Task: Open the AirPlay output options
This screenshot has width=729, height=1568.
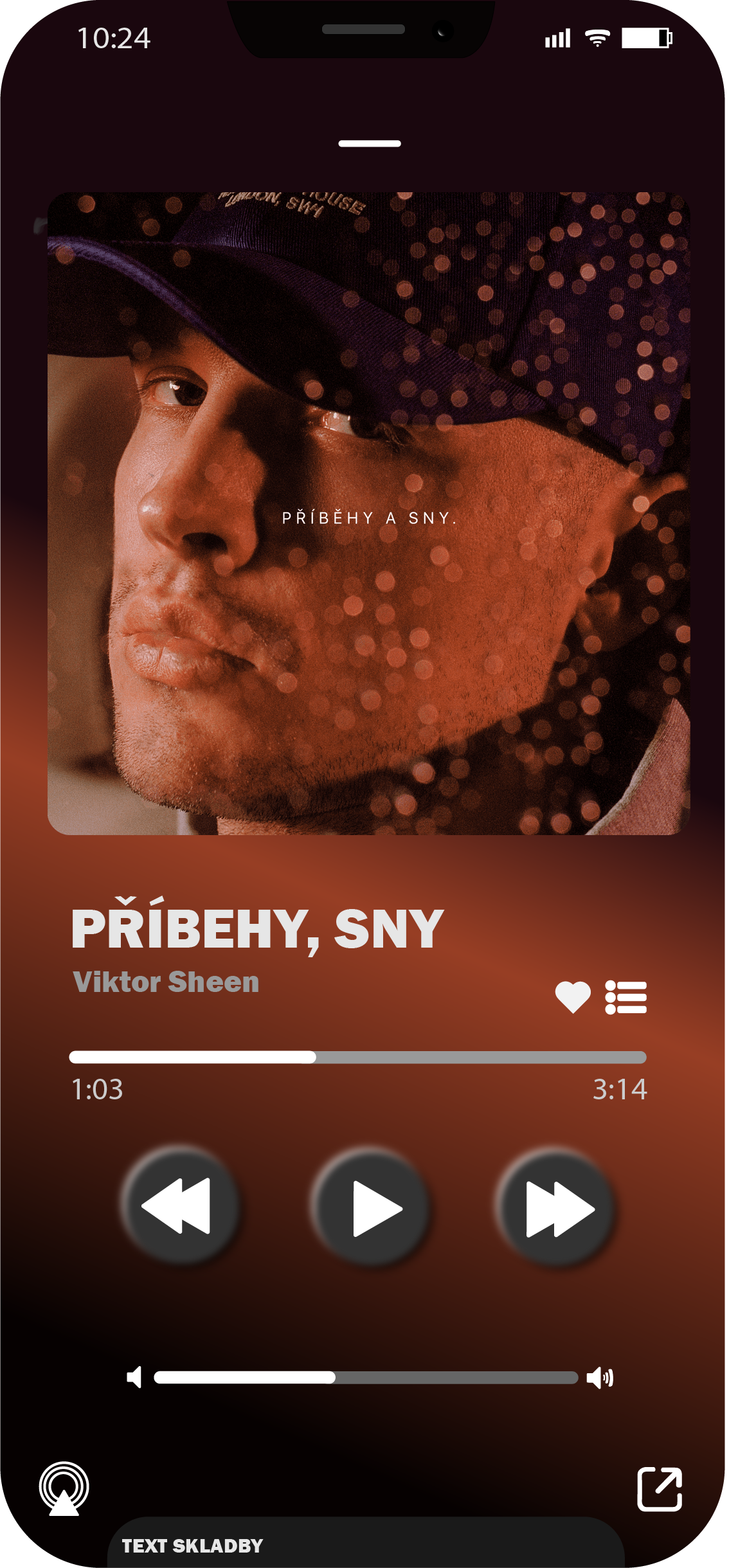Action: pos(64,1488)
